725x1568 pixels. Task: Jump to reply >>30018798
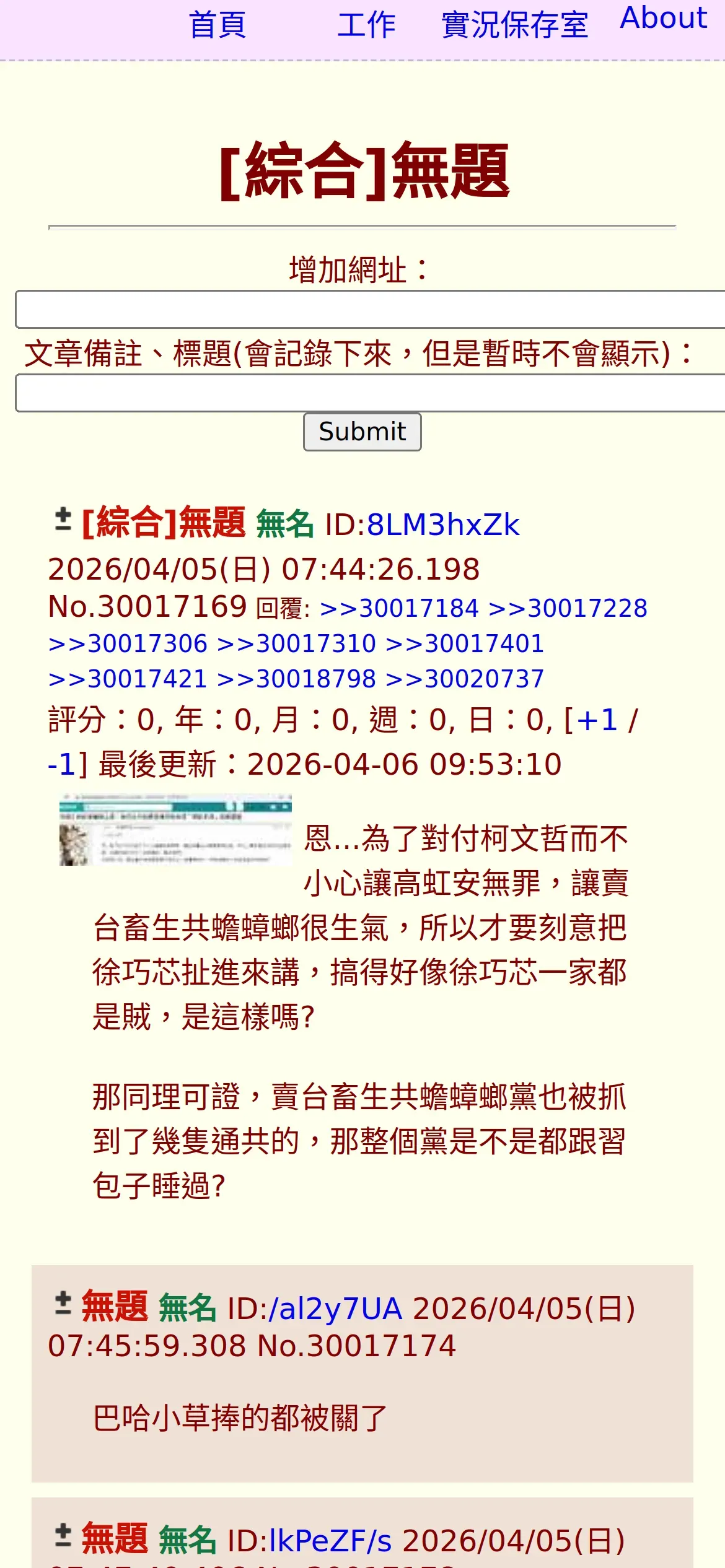click(x=296, y=679)
